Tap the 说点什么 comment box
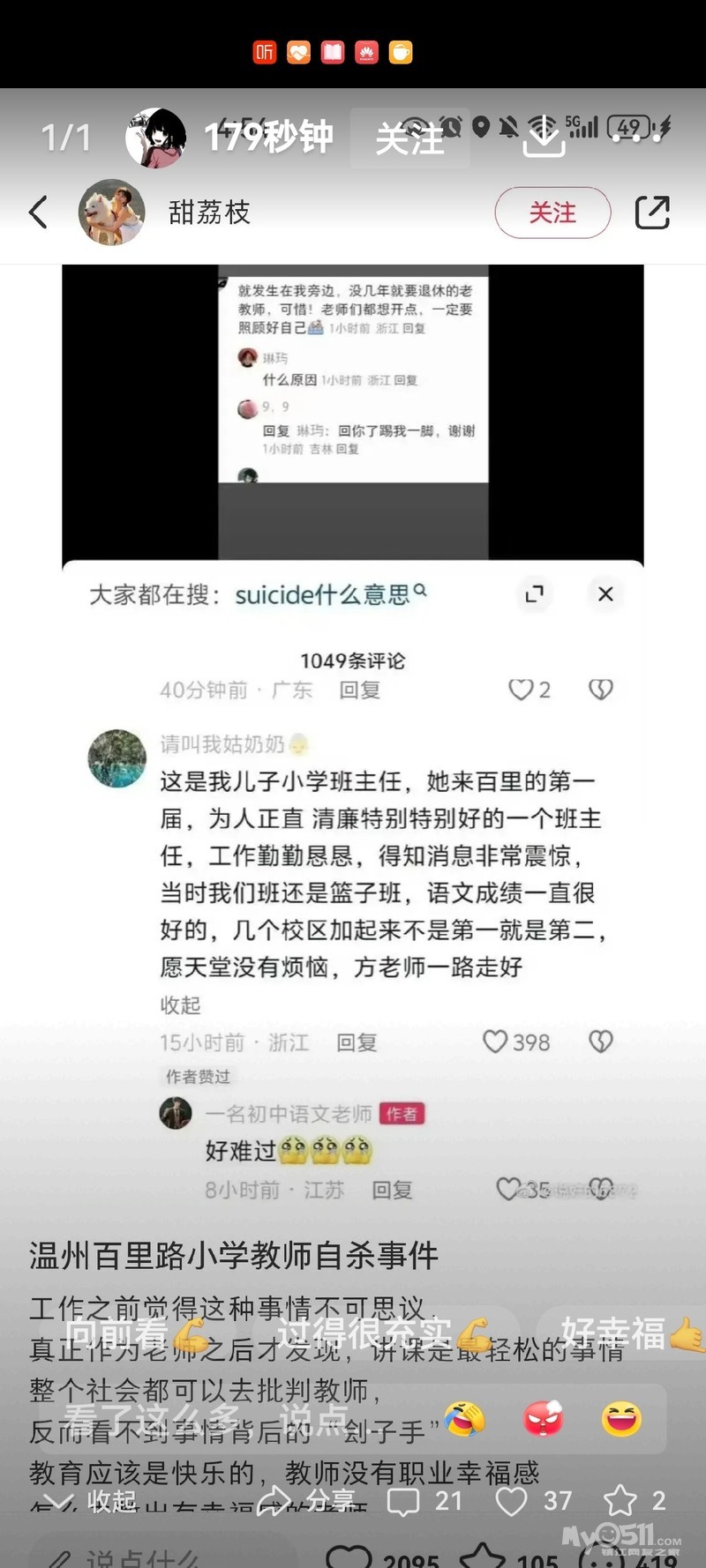Screen dimensions: 706x1568 pyautogui.click(x=163, y=1553)
